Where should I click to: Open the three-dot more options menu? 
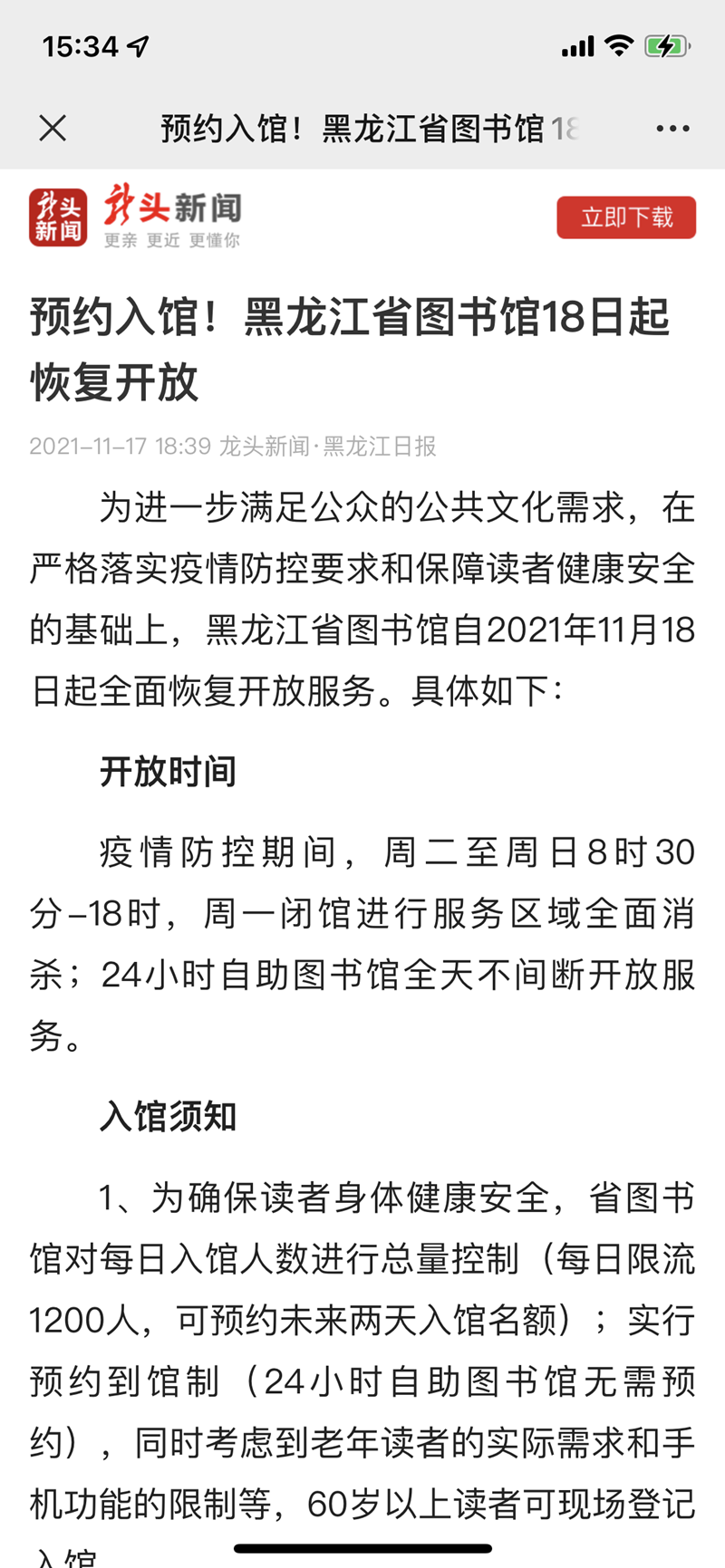(x=672, y=129)
